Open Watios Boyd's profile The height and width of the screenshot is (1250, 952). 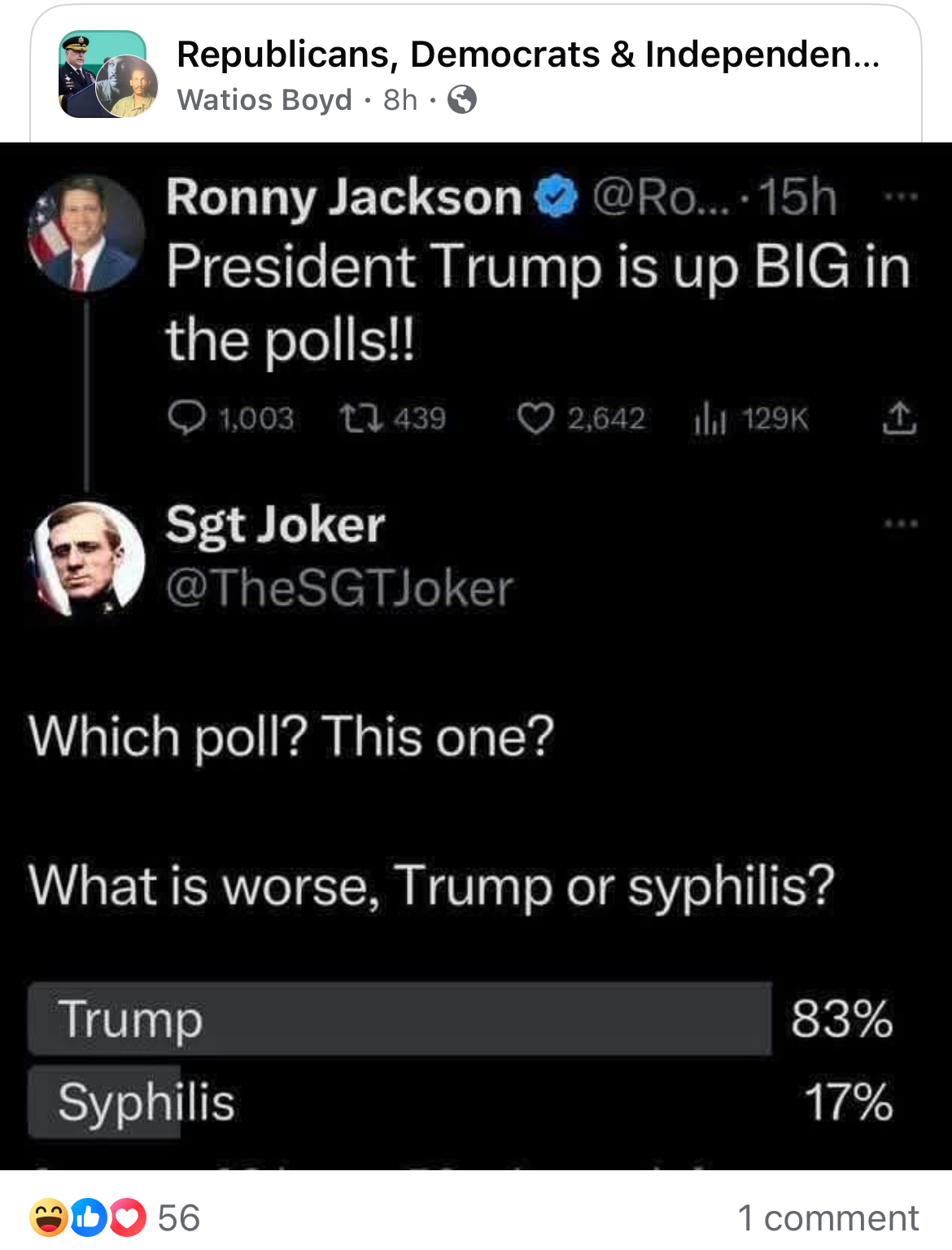pyautogui.click(x=264, y=100)
